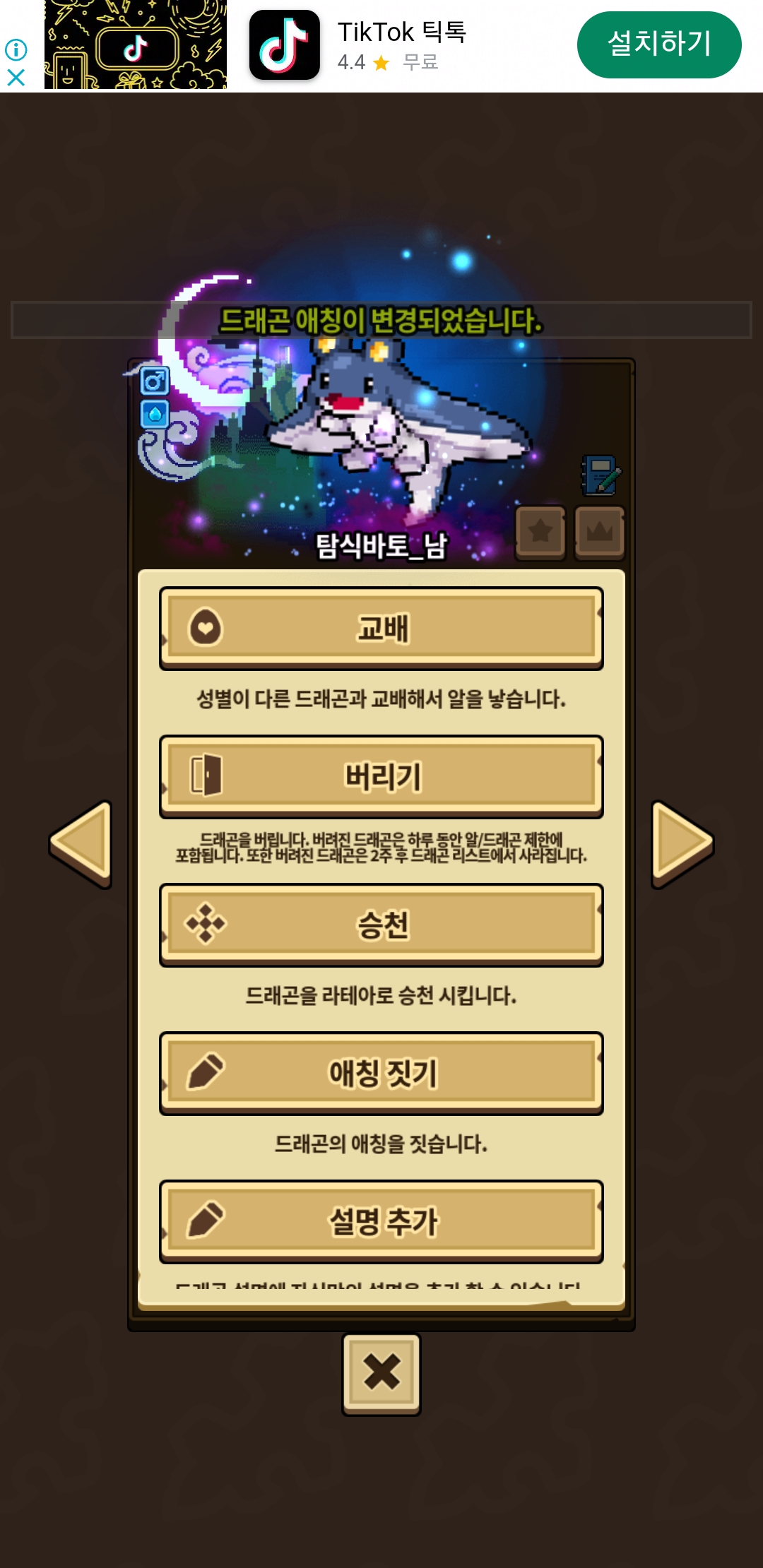
Task: Install TikTok via the 설치하기 button
Action: pyautogui.click(x=658, y=44)
